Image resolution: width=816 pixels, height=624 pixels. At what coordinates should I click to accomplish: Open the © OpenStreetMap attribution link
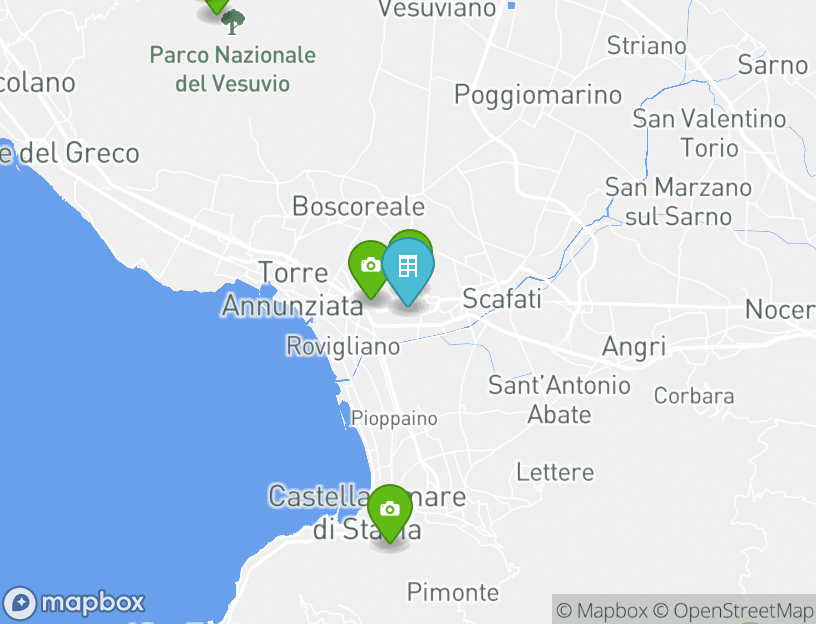(735, 610)
